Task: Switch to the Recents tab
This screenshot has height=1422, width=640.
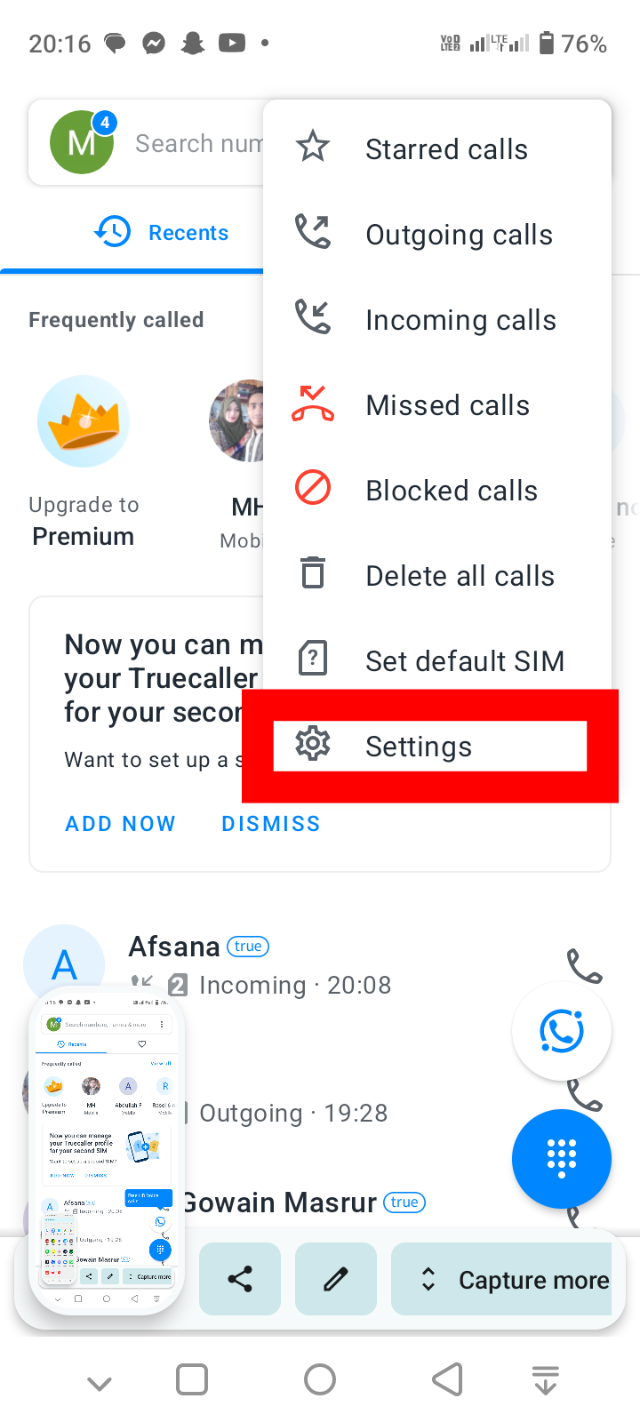Action: 162,233
